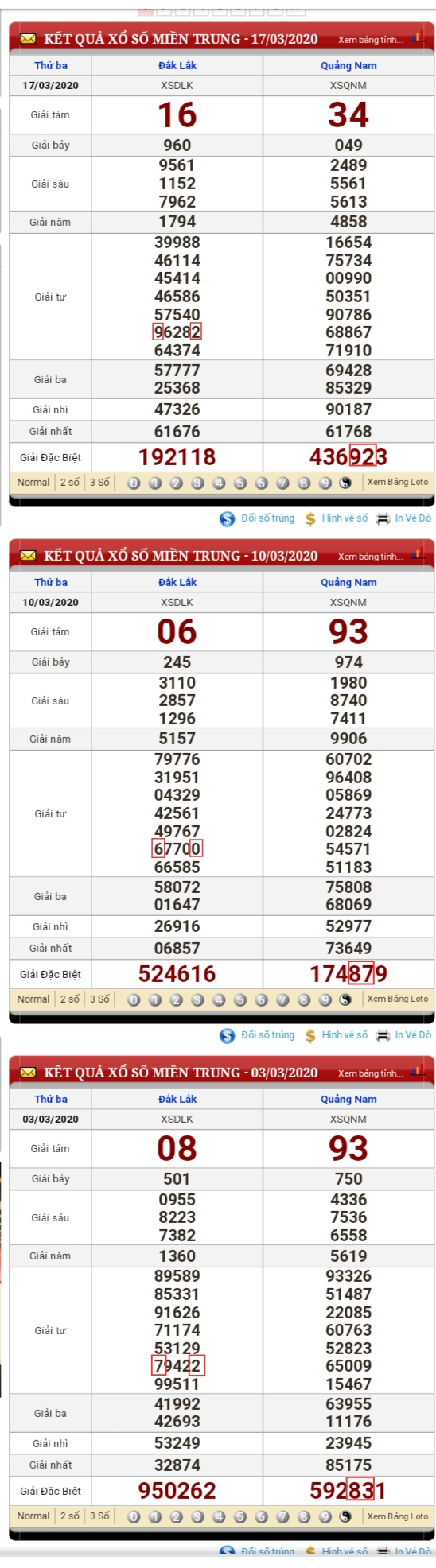The image size is (436, 1568).
Task: Open Quảng Nam link in 17/03/2020 table
Action: point(348,66)
